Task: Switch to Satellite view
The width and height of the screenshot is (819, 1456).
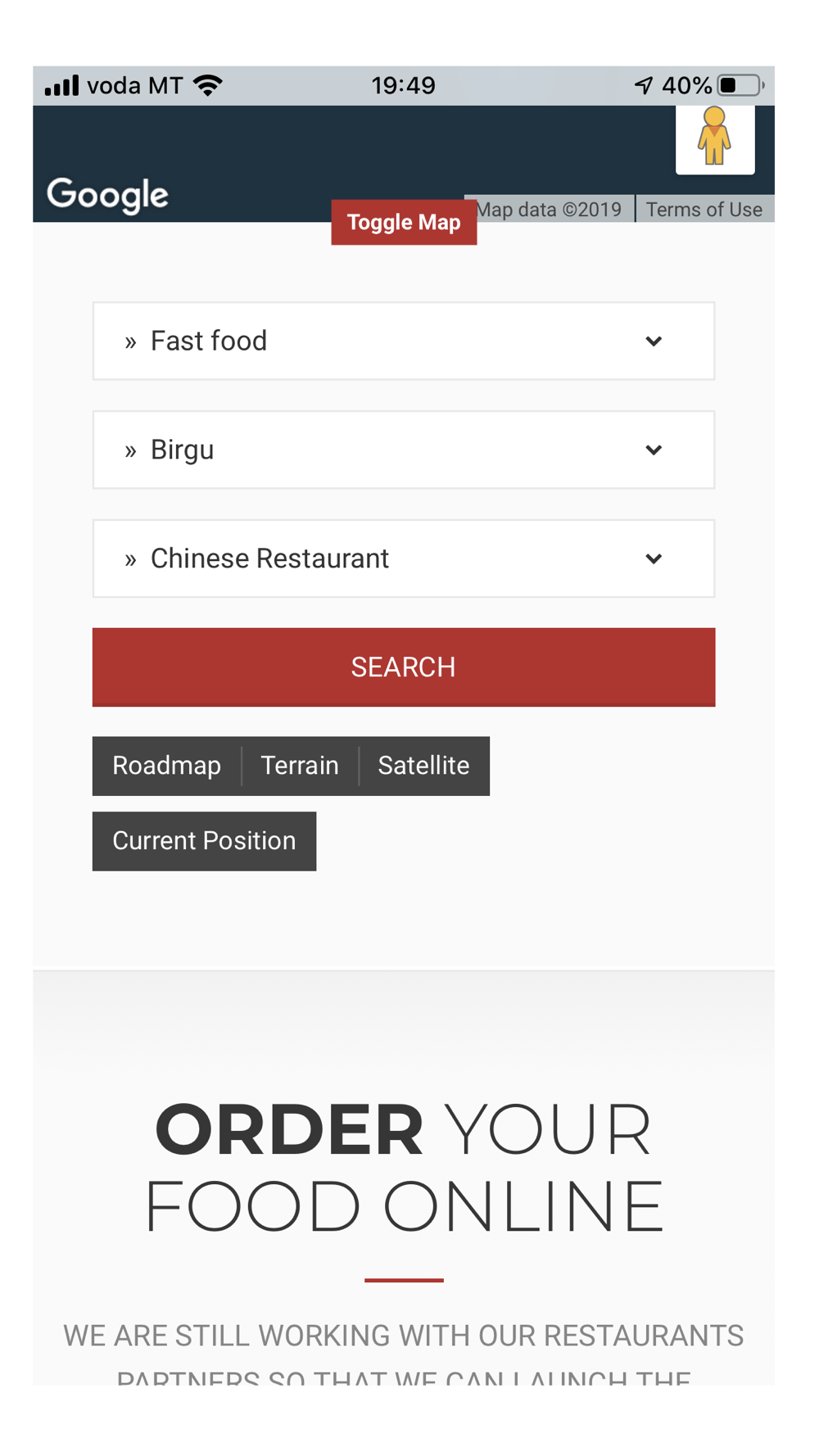Action: pyautogui.click(x=424, y=766)
